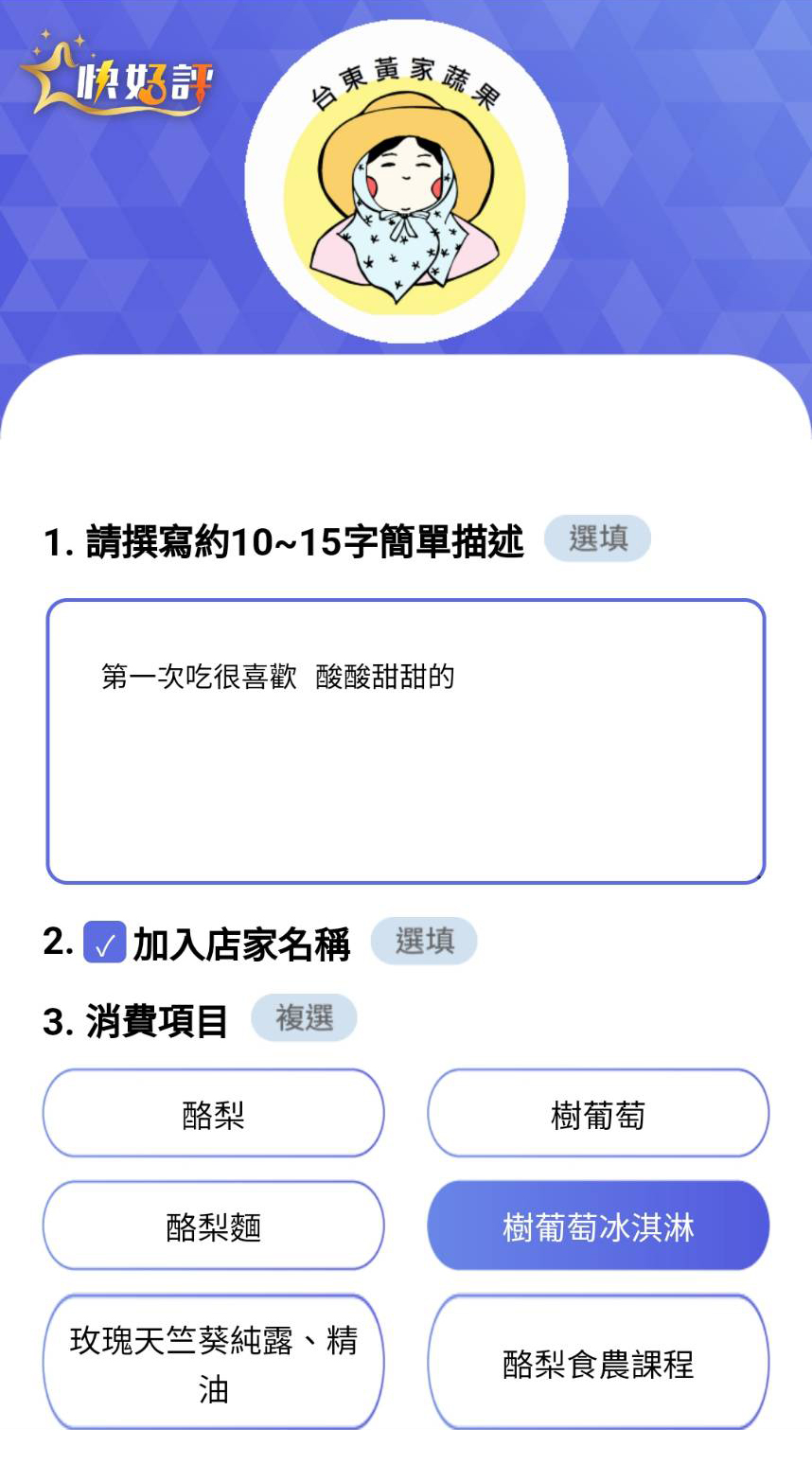812x1464 pixels.
Task: Choose the 酪梨麵 option
Action: (x=213, y=1226)
